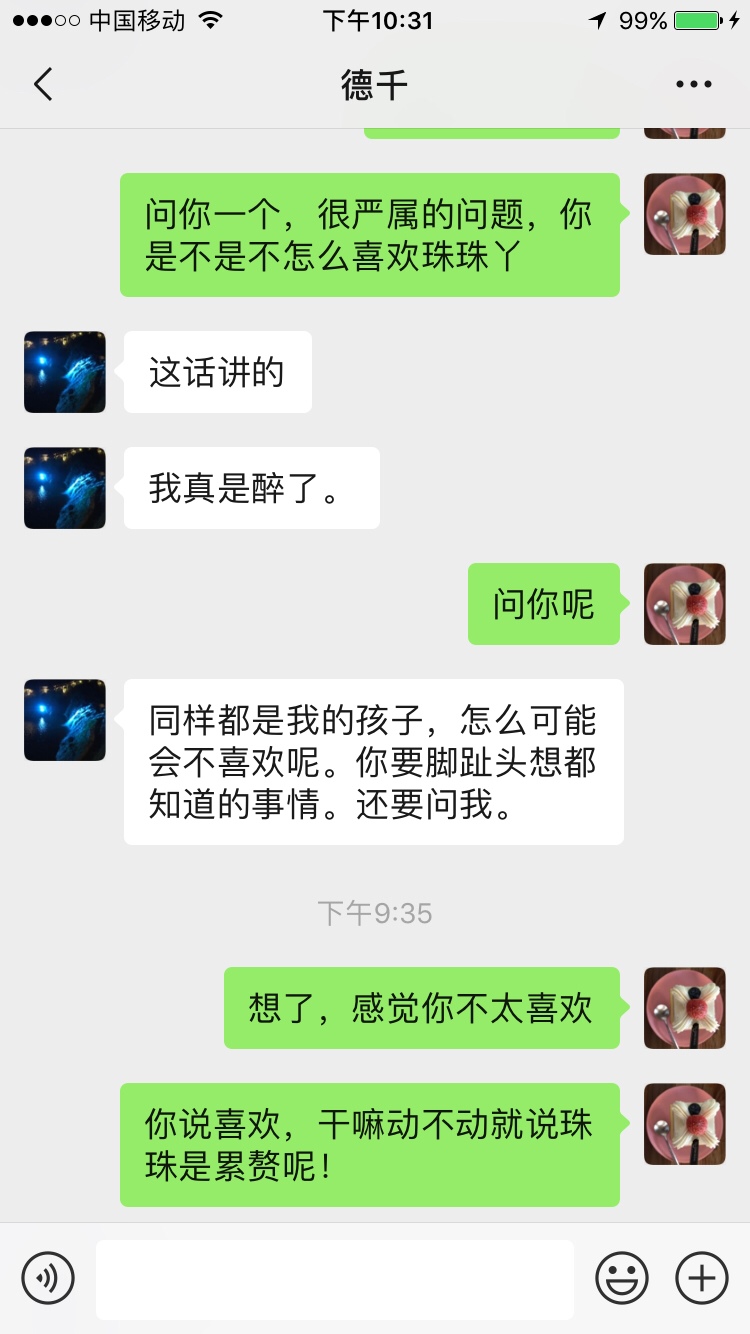Open your avatar beside message 问你呢
Screen dimensions: 750x1334
point(684,604)
